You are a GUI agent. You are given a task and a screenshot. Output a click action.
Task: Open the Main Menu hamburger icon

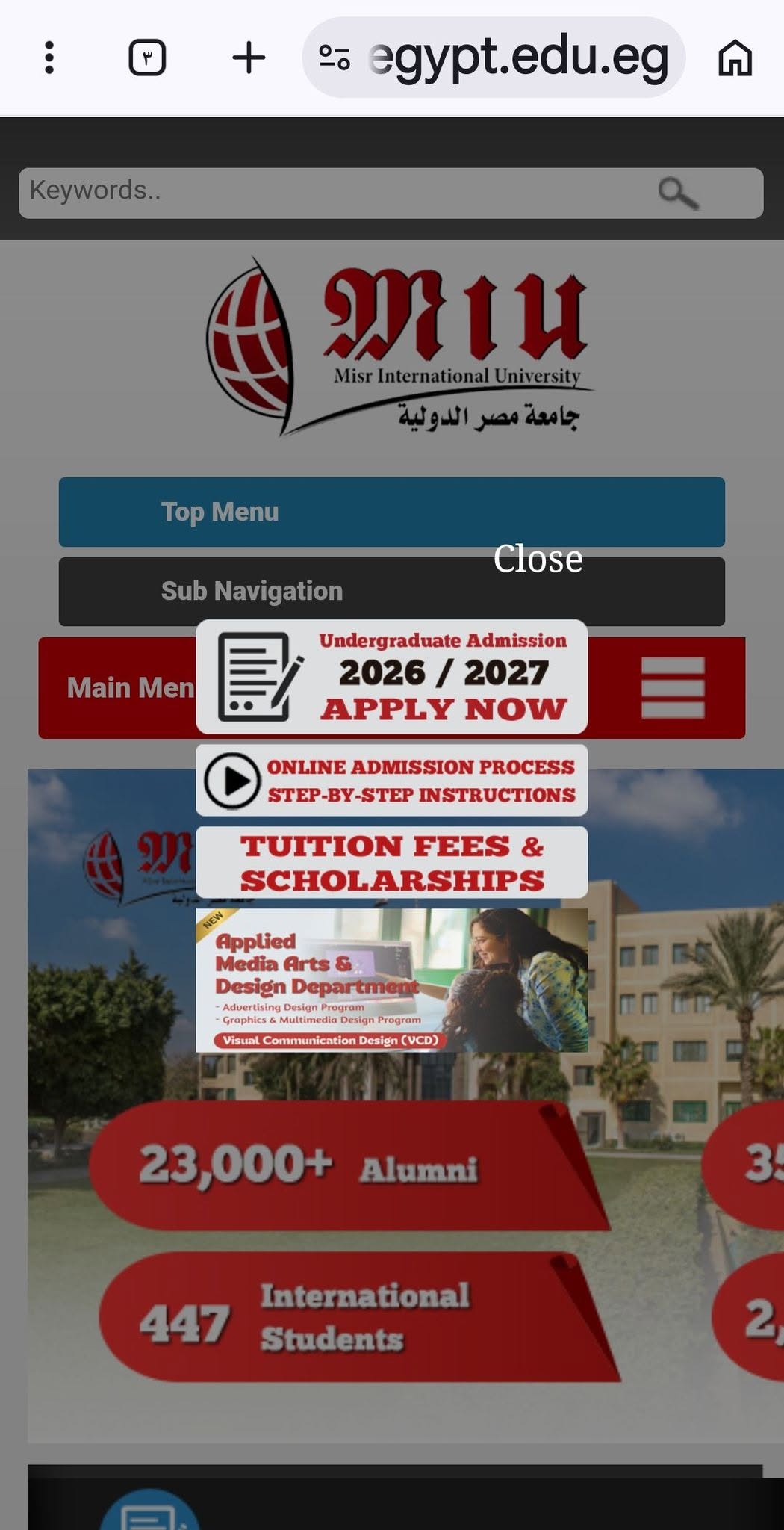click(673, 687)
